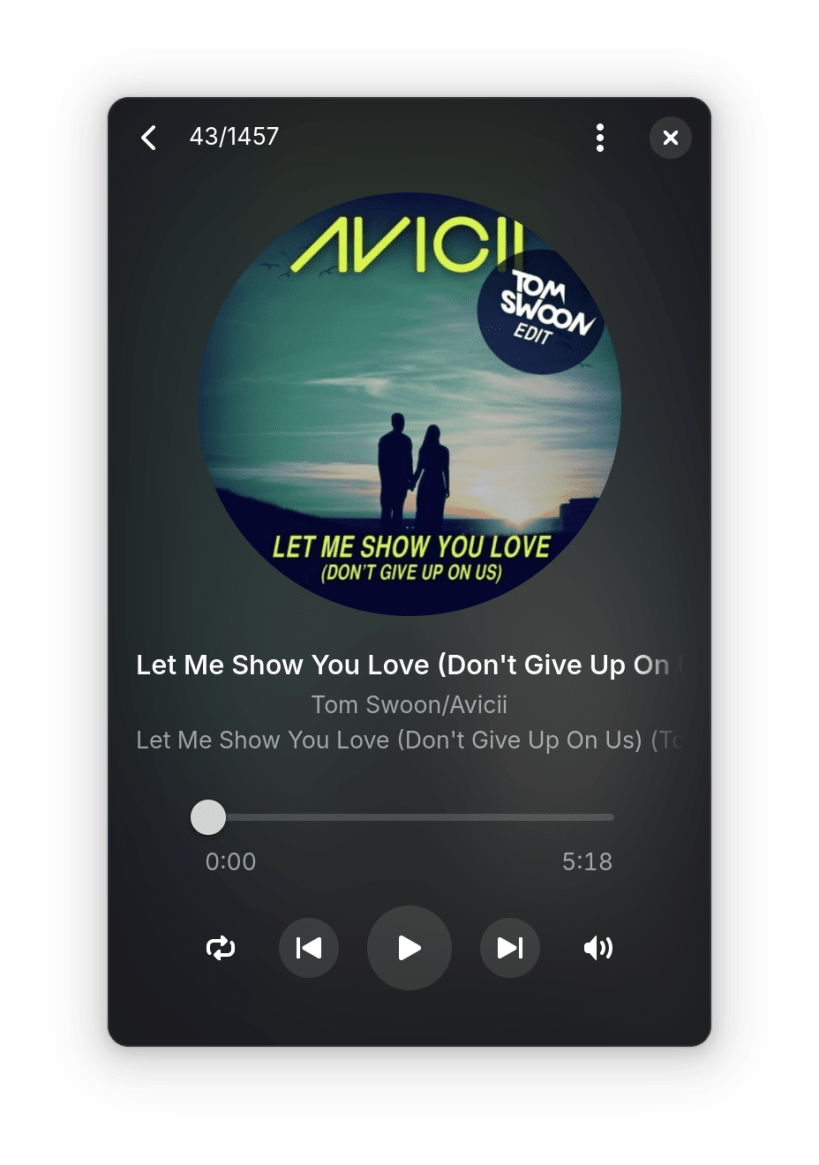This screenshot has height=1165, width=819.
Task: Play the song
Action: 410,948
